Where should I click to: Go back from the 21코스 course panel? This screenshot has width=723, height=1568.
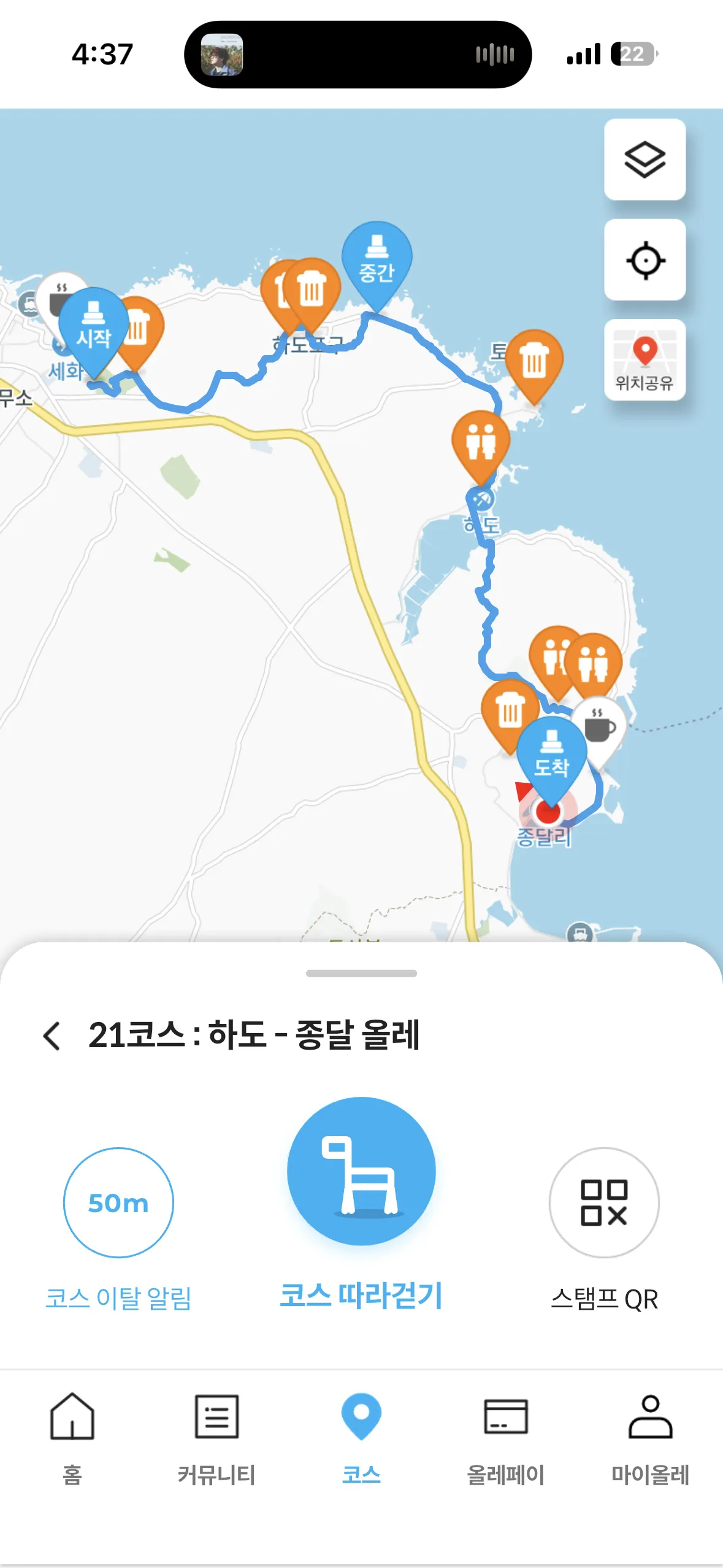(x=52, y=1036)
